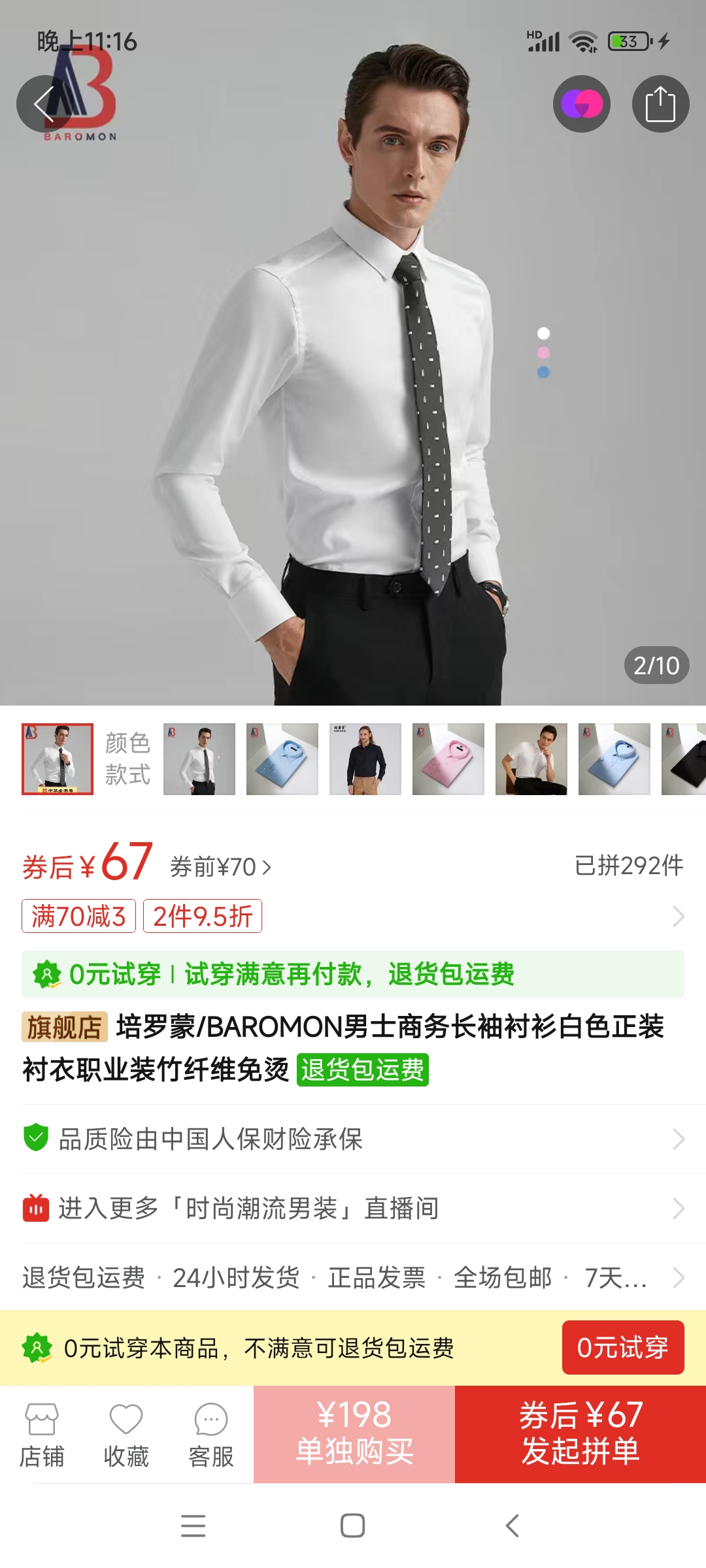Open the system recent apps menu
Viewport: 706px width, 1568px height.
point(193,1526)
